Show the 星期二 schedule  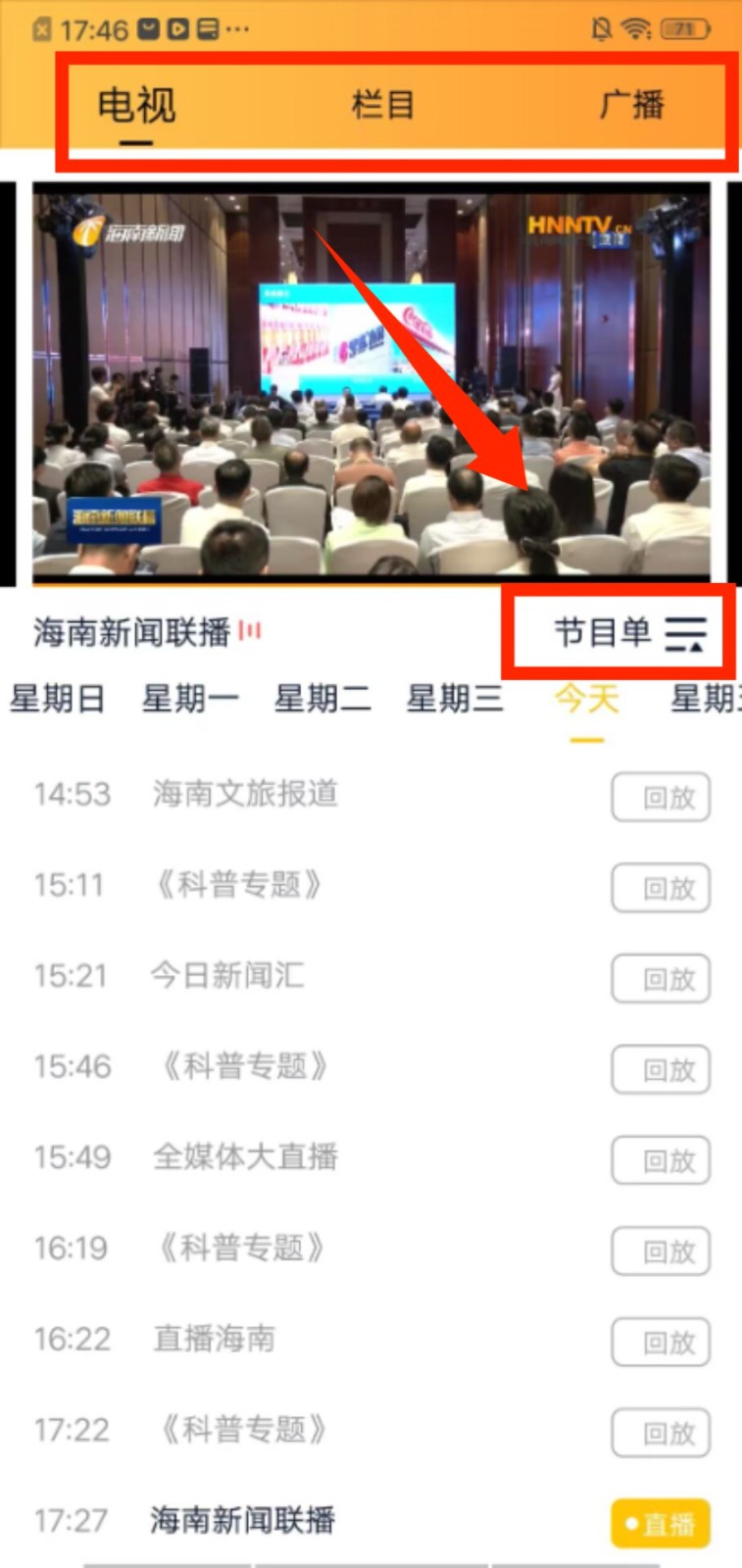click(322, 699)
